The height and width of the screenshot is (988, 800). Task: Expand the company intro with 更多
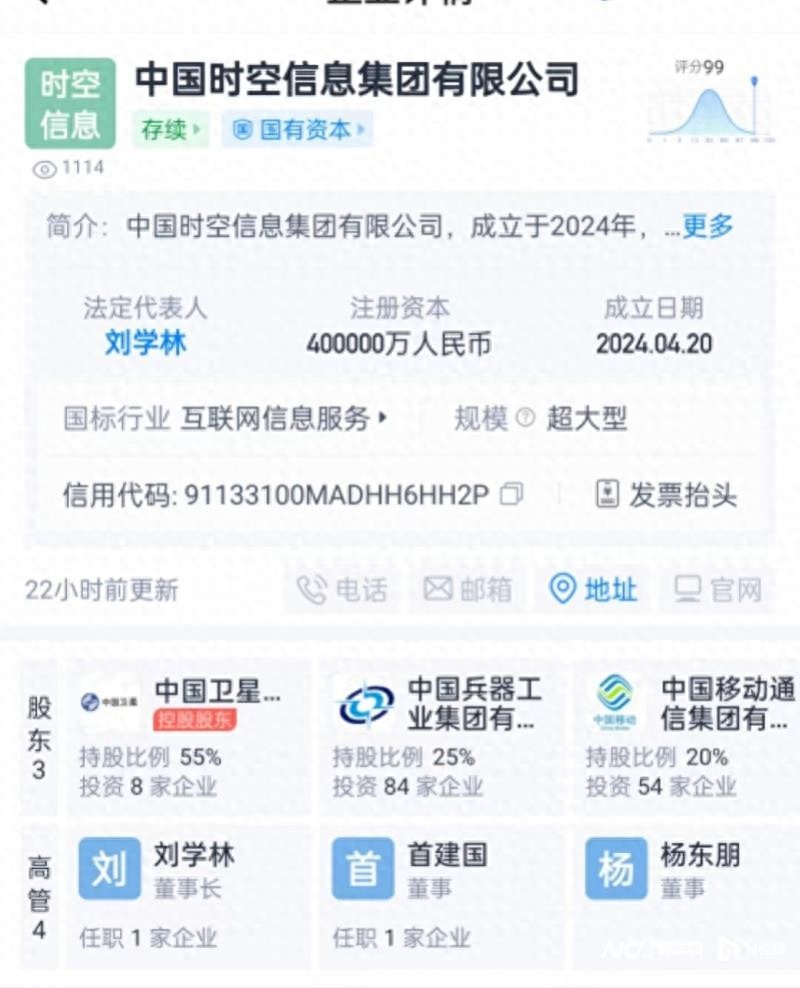point(707,226)
